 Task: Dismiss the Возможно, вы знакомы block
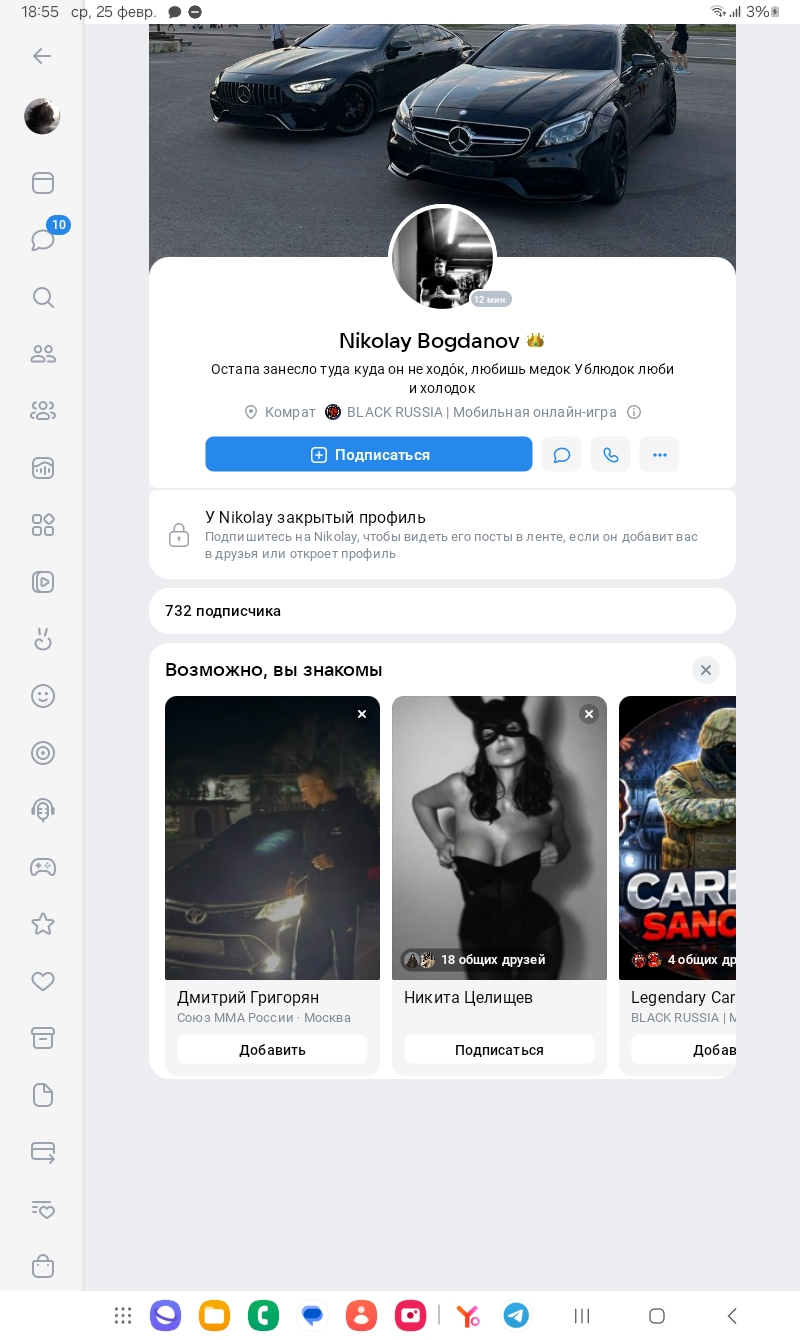tap(705, 670)
